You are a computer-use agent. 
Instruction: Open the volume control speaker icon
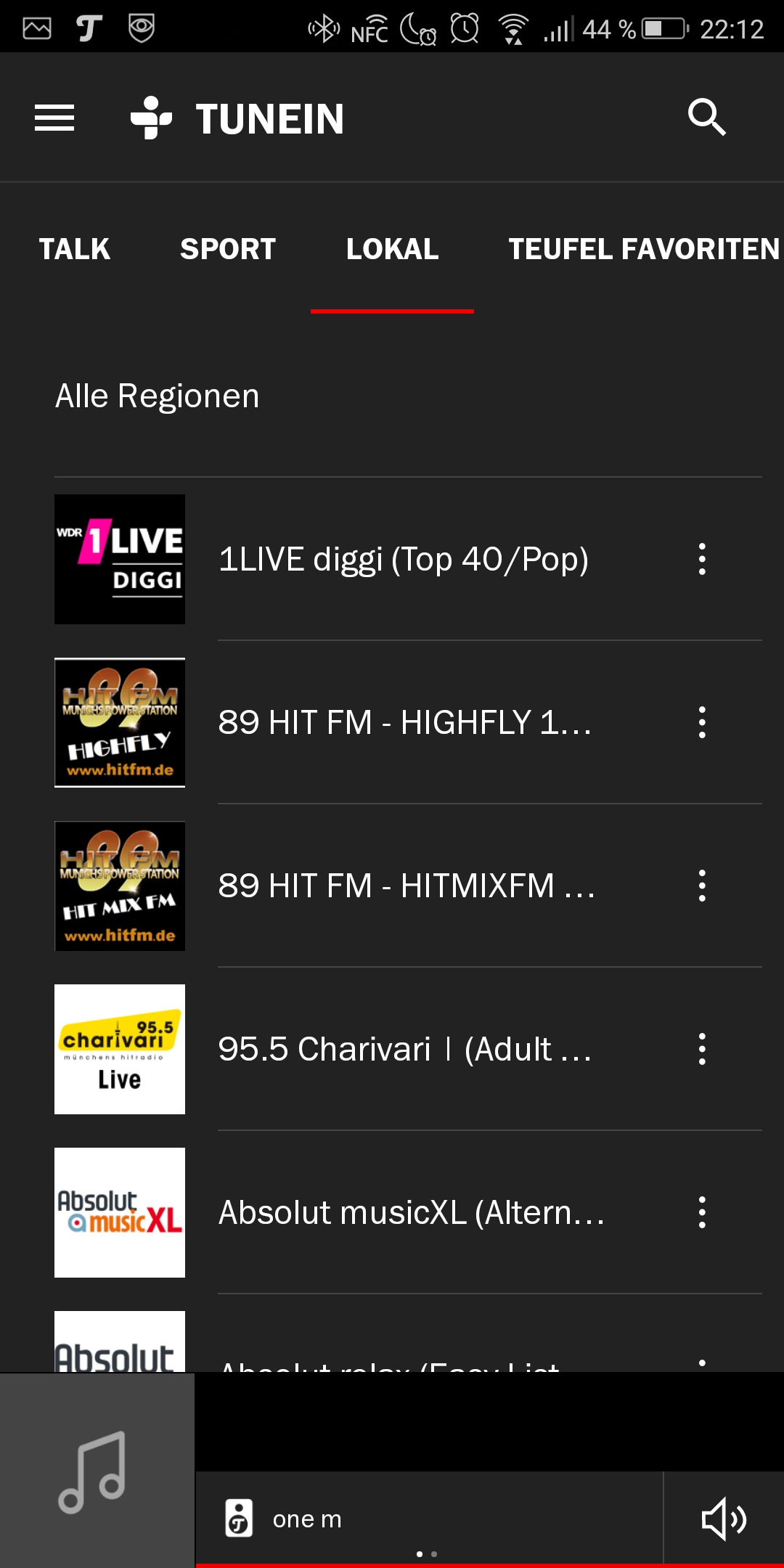click(723, 1519)
